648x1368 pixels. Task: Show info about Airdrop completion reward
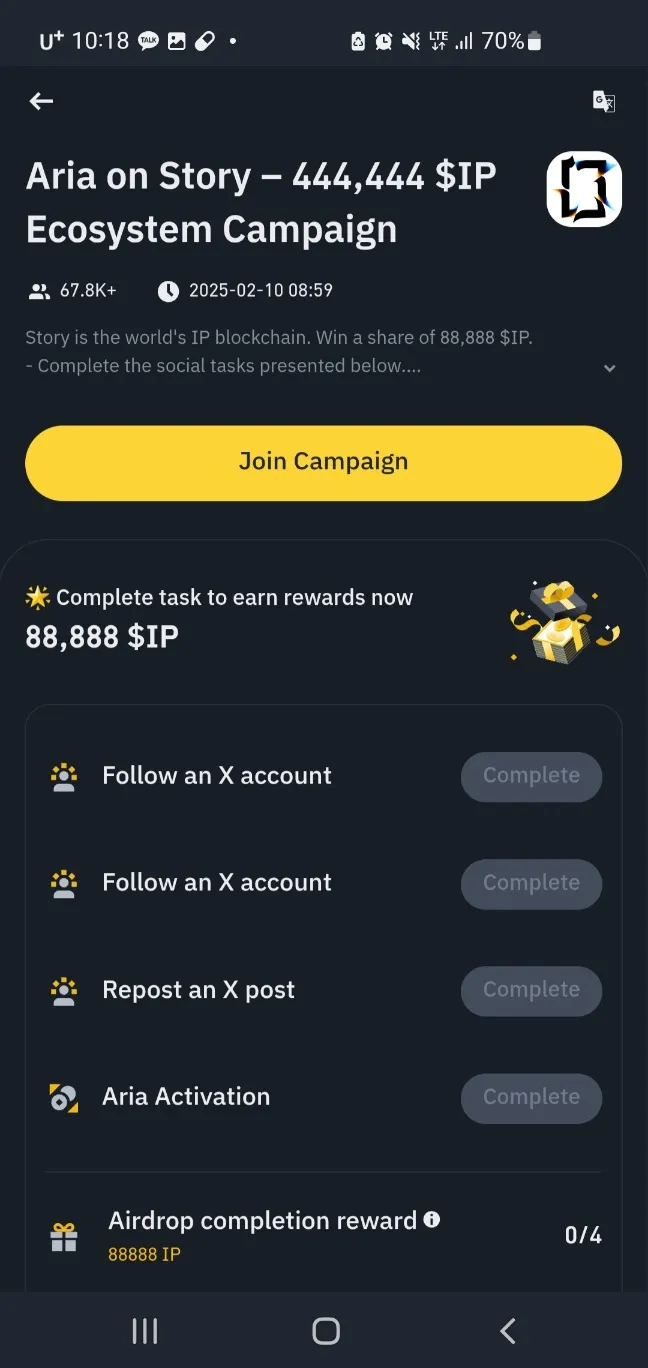pos(432,1220)
